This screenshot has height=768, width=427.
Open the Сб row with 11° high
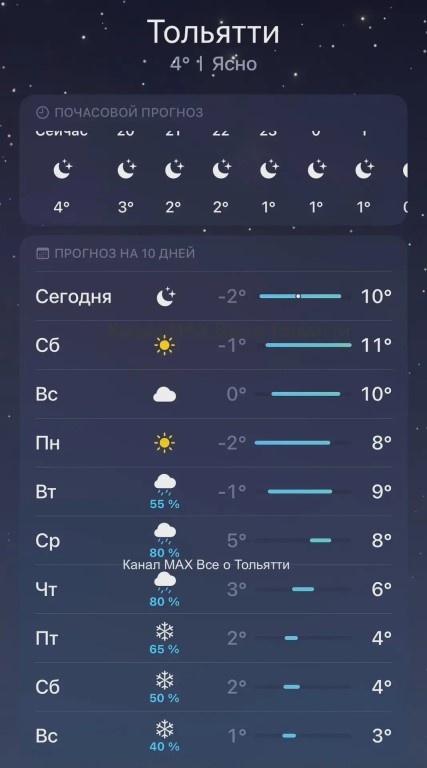(214, 345)
